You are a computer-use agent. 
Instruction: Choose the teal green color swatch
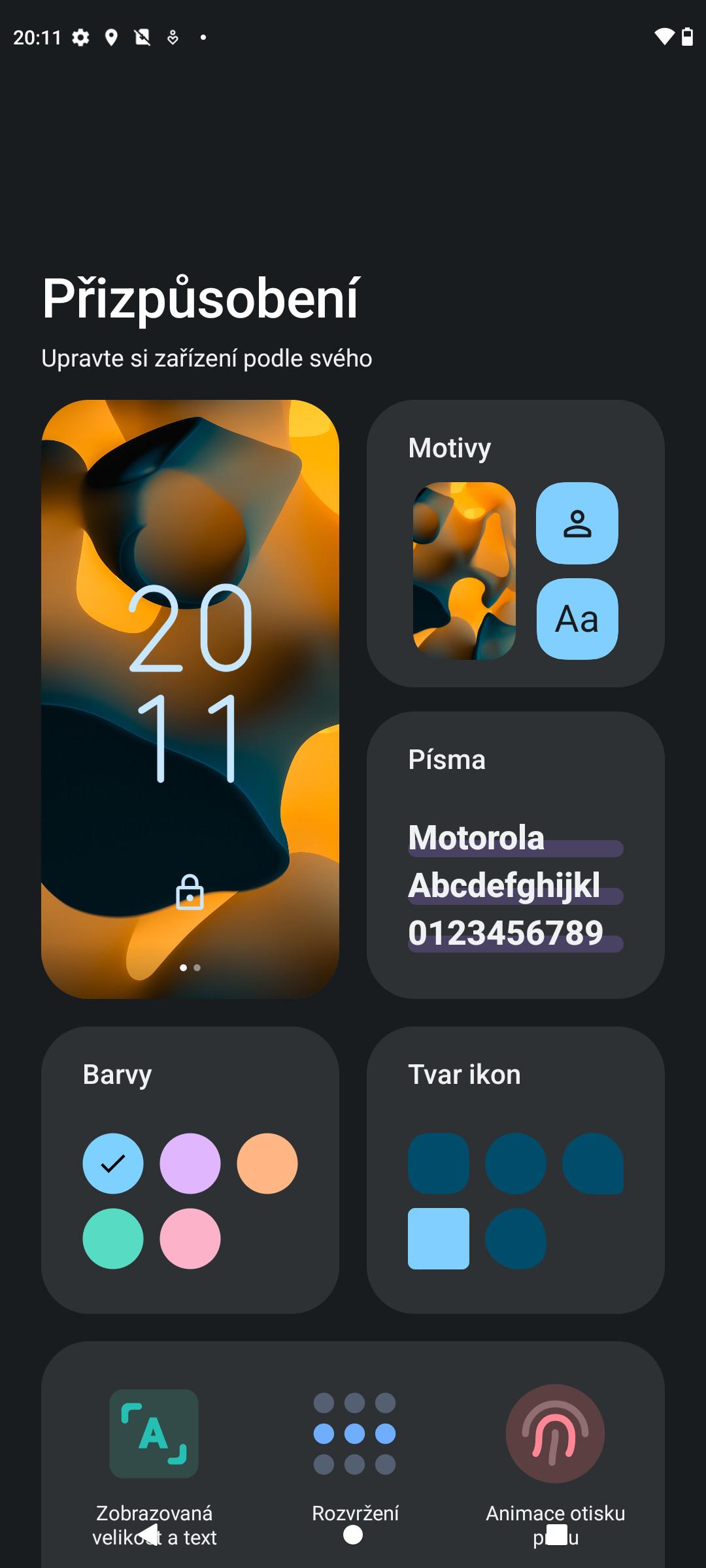coord(113,1239)
